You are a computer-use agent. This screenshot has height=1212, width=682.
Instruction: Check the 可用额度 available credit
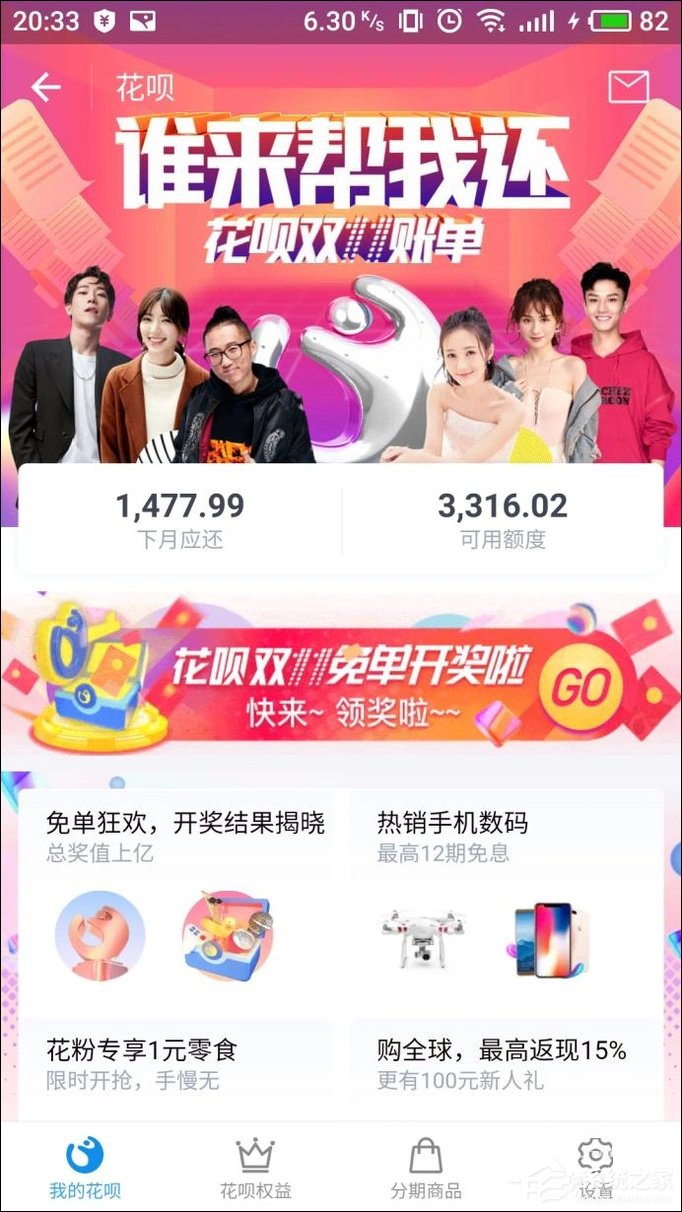pyautogui.click(x=502, y=520)
